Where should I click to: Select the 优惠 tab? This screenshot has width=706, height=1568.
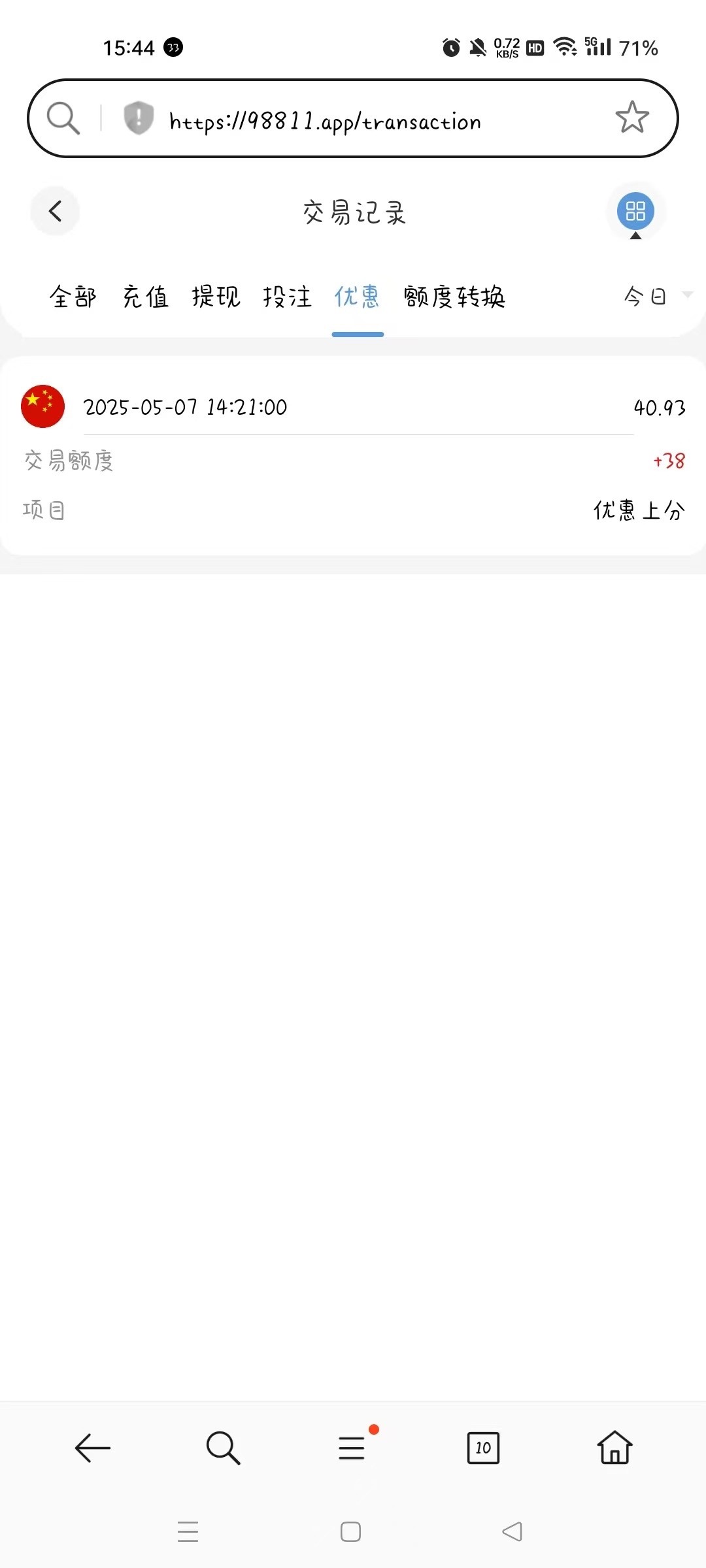357,297
